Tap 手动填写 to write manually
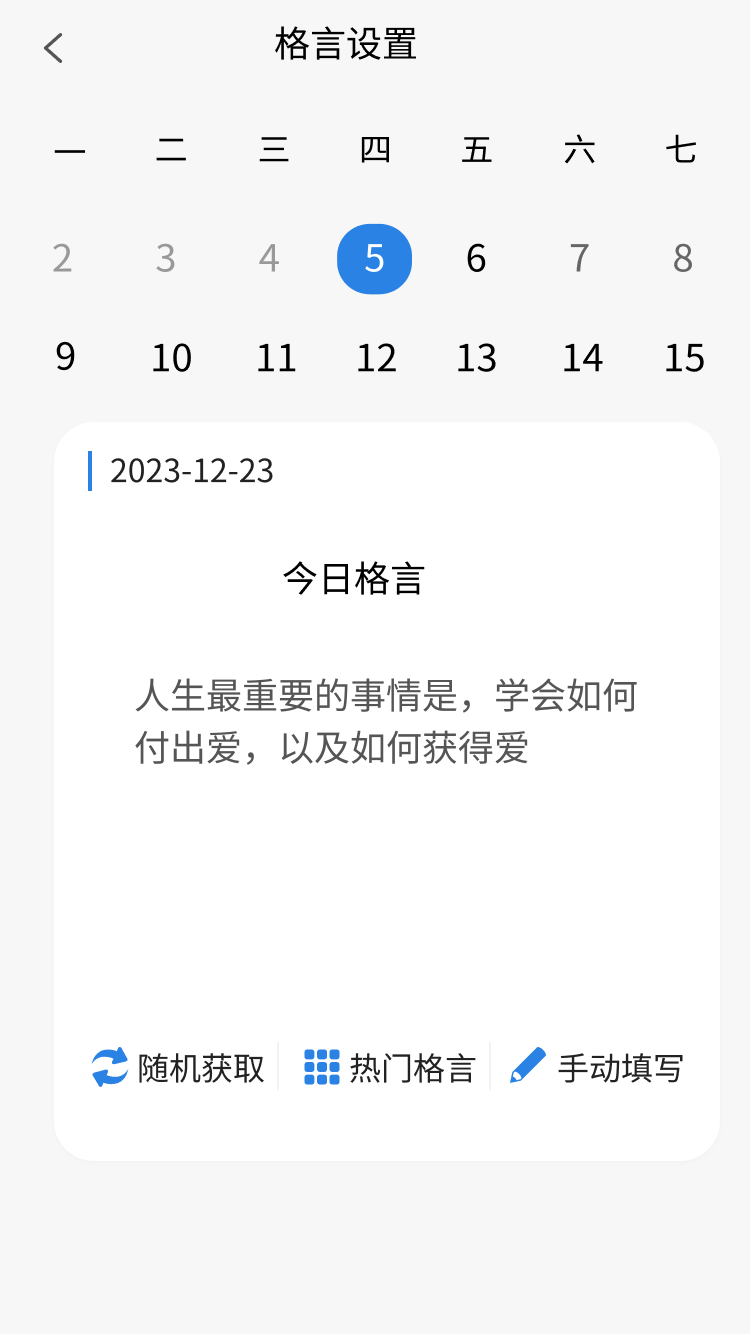The width and height of the screenshot is (750, 1334). pyautogui.click(x=620, y=1067)
